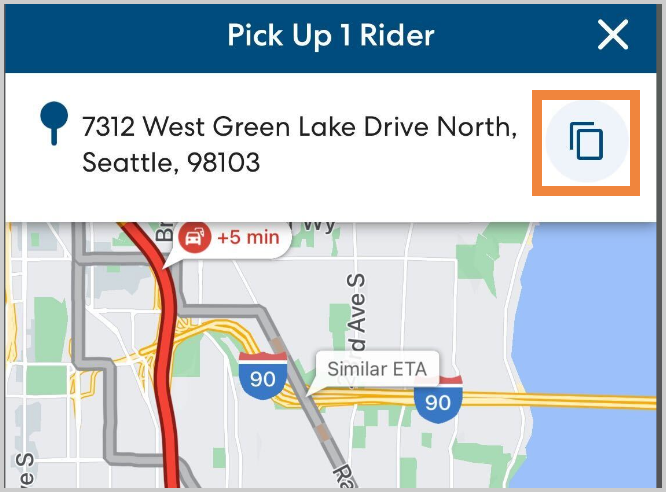
Task: Select the Similar ETA alternate route
Action: [376, 369]
